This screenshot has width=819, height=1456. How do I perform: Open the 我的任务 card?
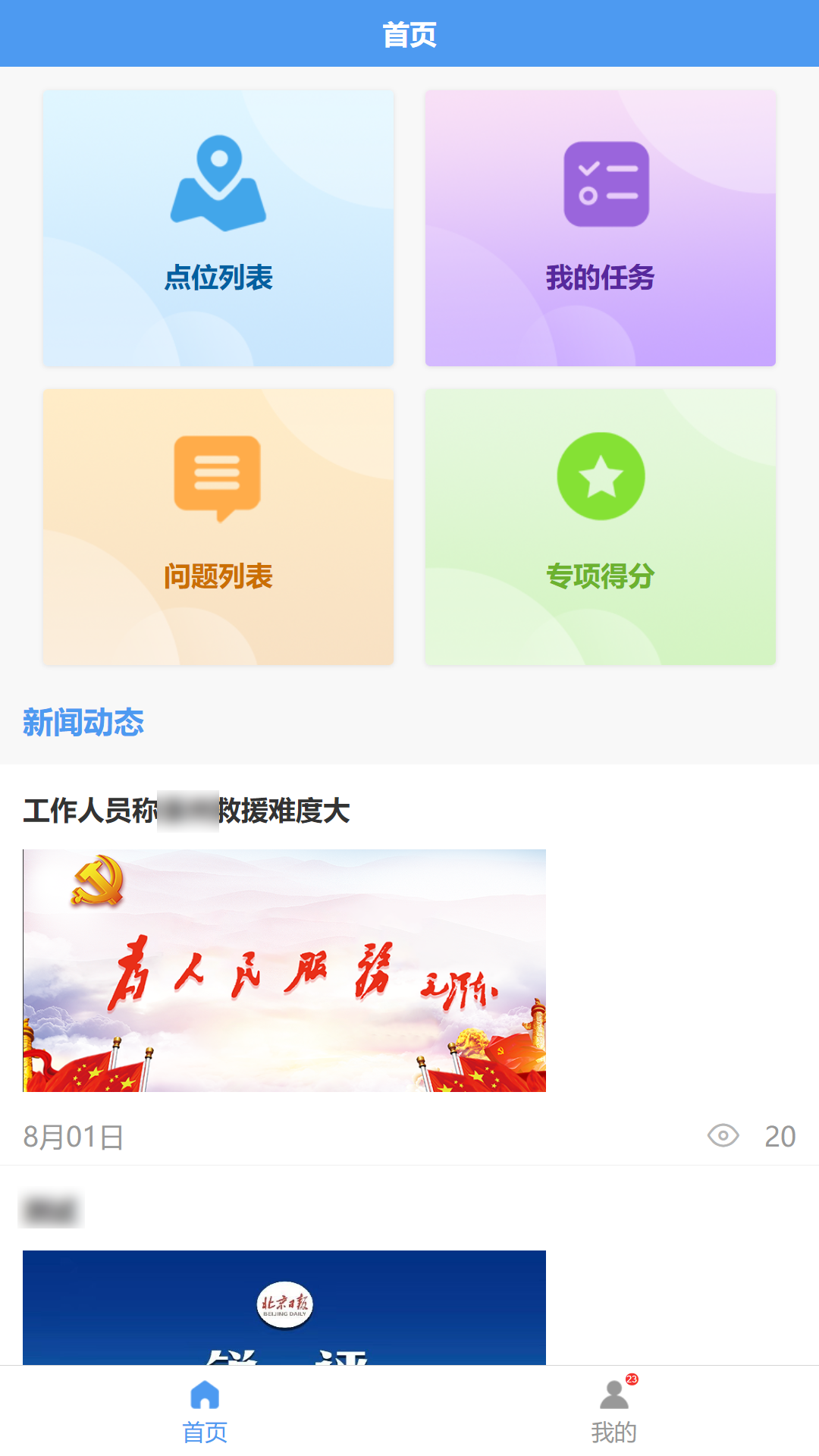pyautogui.click(x=600, y=228)
